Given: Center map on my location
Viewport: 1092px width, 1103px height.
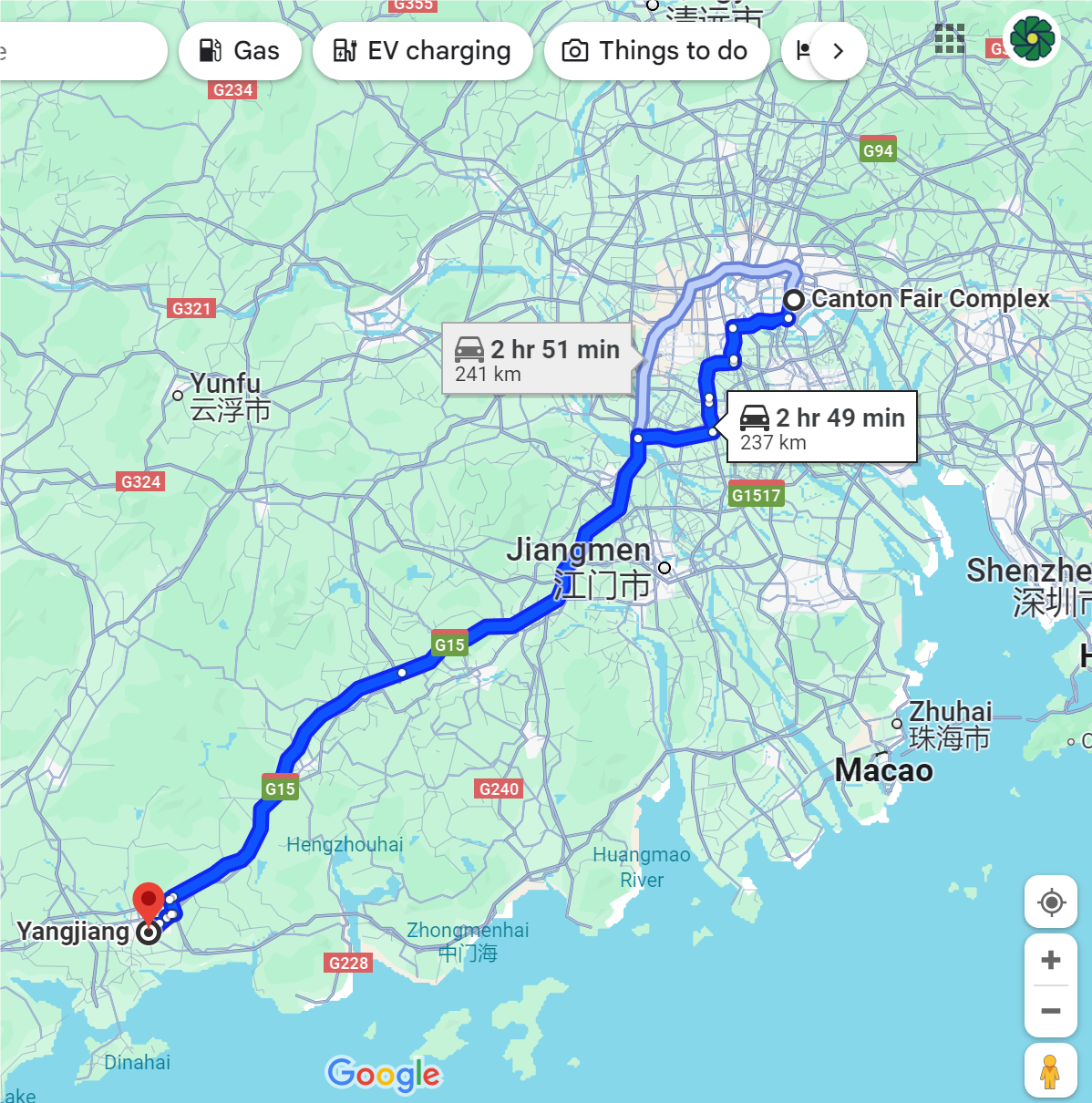Looking at the screenshot, I should tap(1051, 902).
